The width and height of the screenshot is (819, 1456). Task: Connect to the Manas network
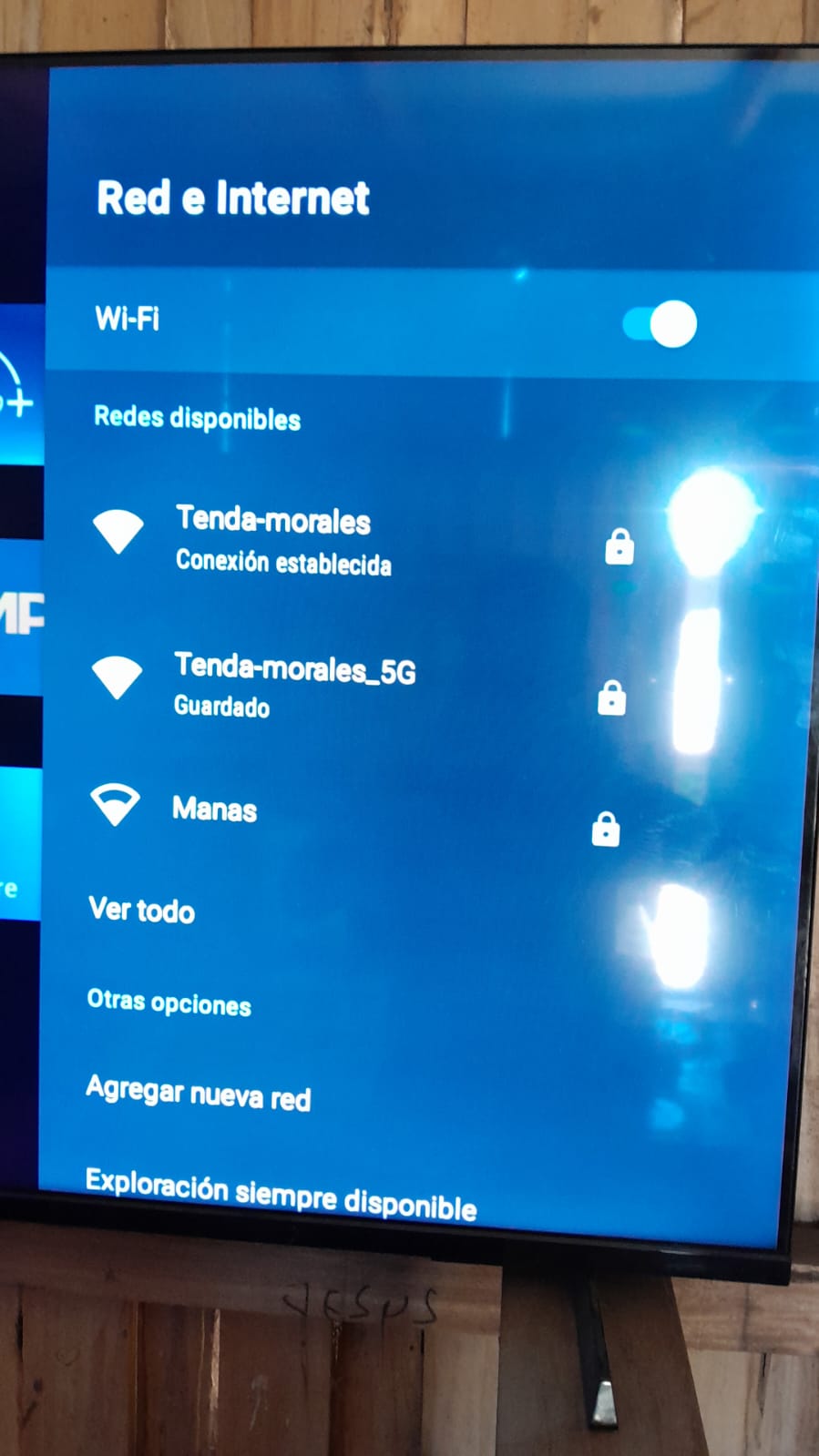pyautogui.click(x=215, y=809)
